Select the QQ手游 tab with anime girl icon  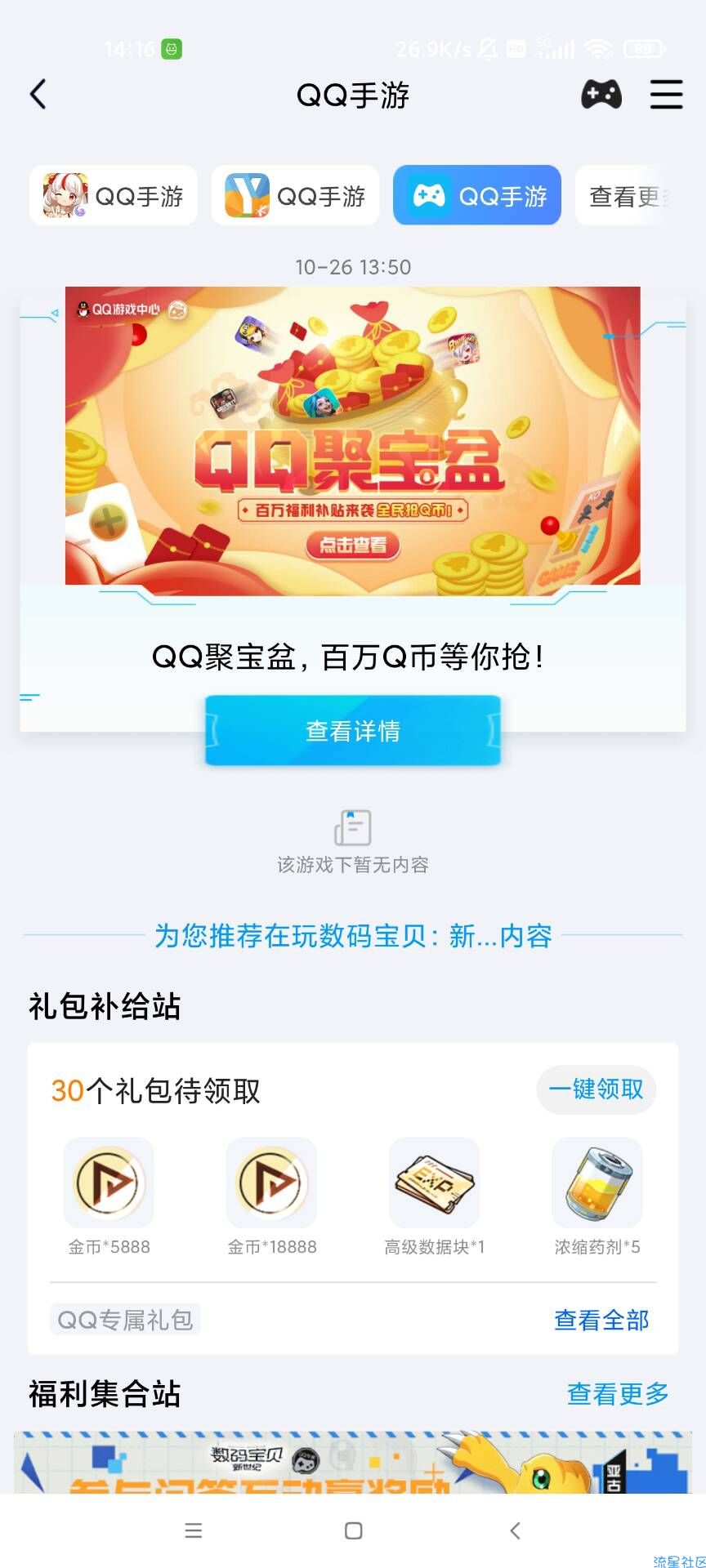point(114,196)
